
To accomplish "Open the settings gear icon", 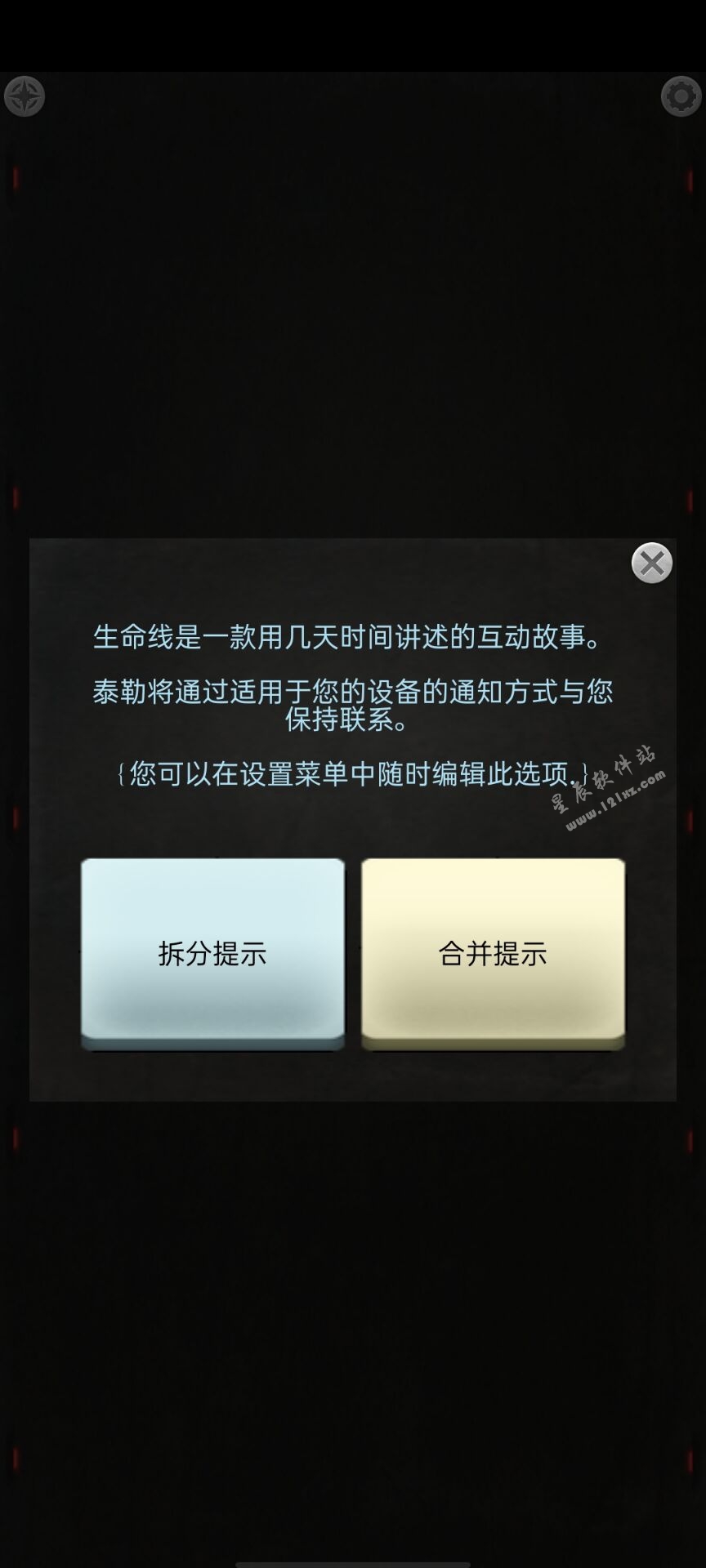I will pyautogui.click(x=681, y=97).
